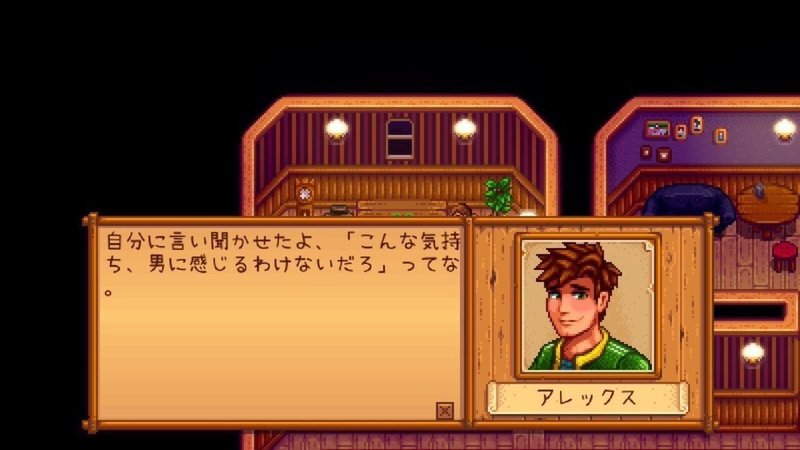This screenshot has width=800, height=450.
Task: Tap Alex's dialogue text to advance
Action: (x=283, y=264)
